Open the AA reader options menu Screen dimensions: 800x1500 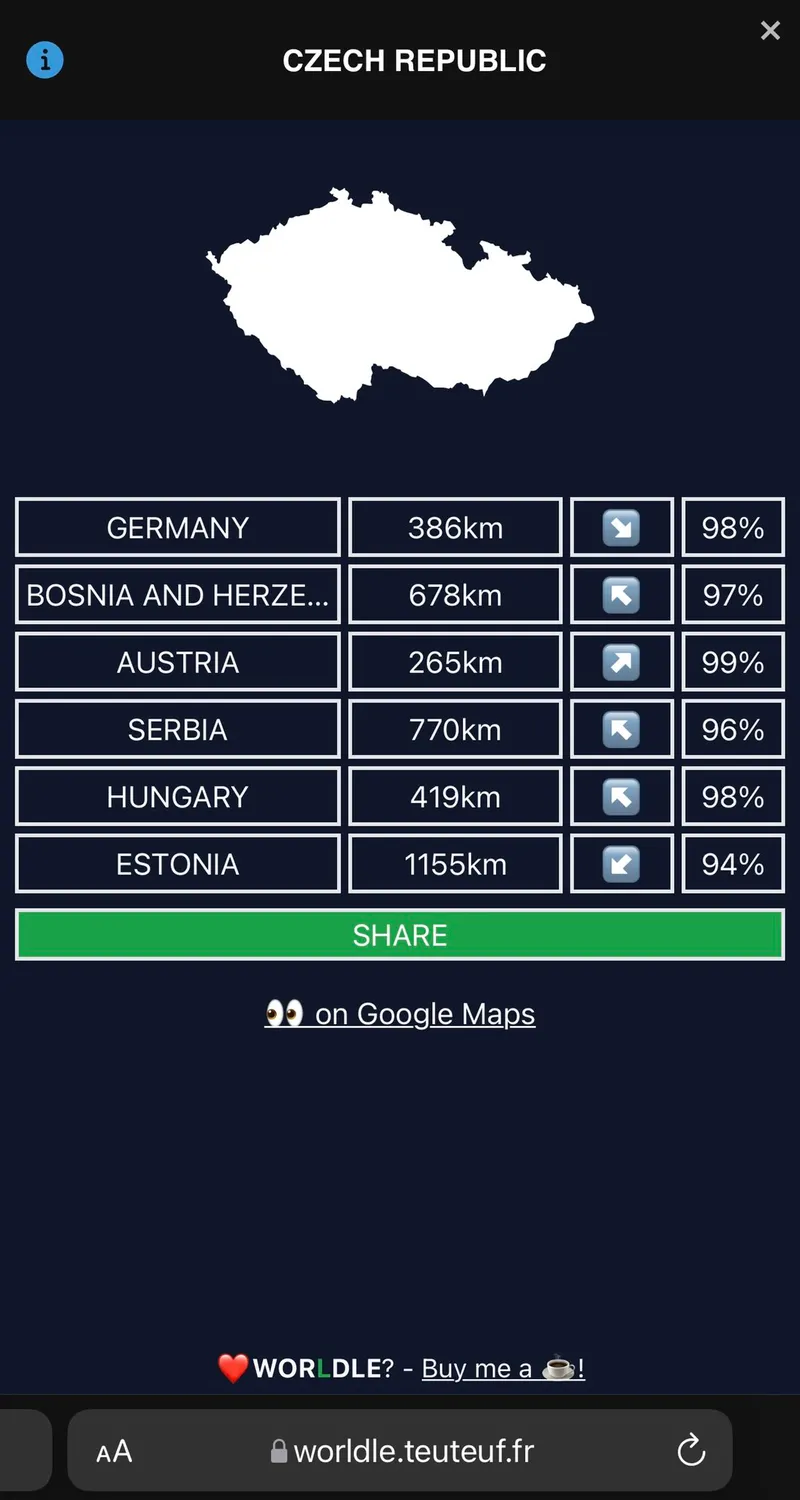coord(114,1451)
